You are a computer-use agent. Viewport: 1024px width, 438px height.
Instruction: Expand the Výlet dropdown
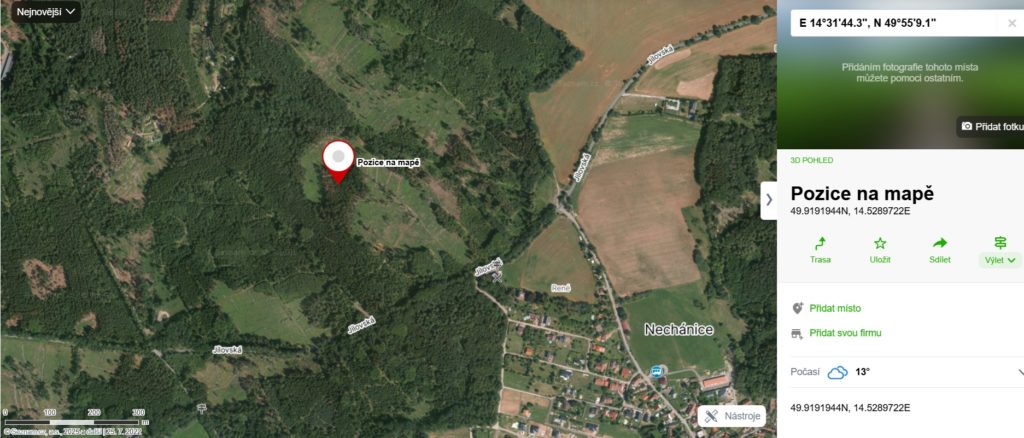click(x=1000, y=251)
